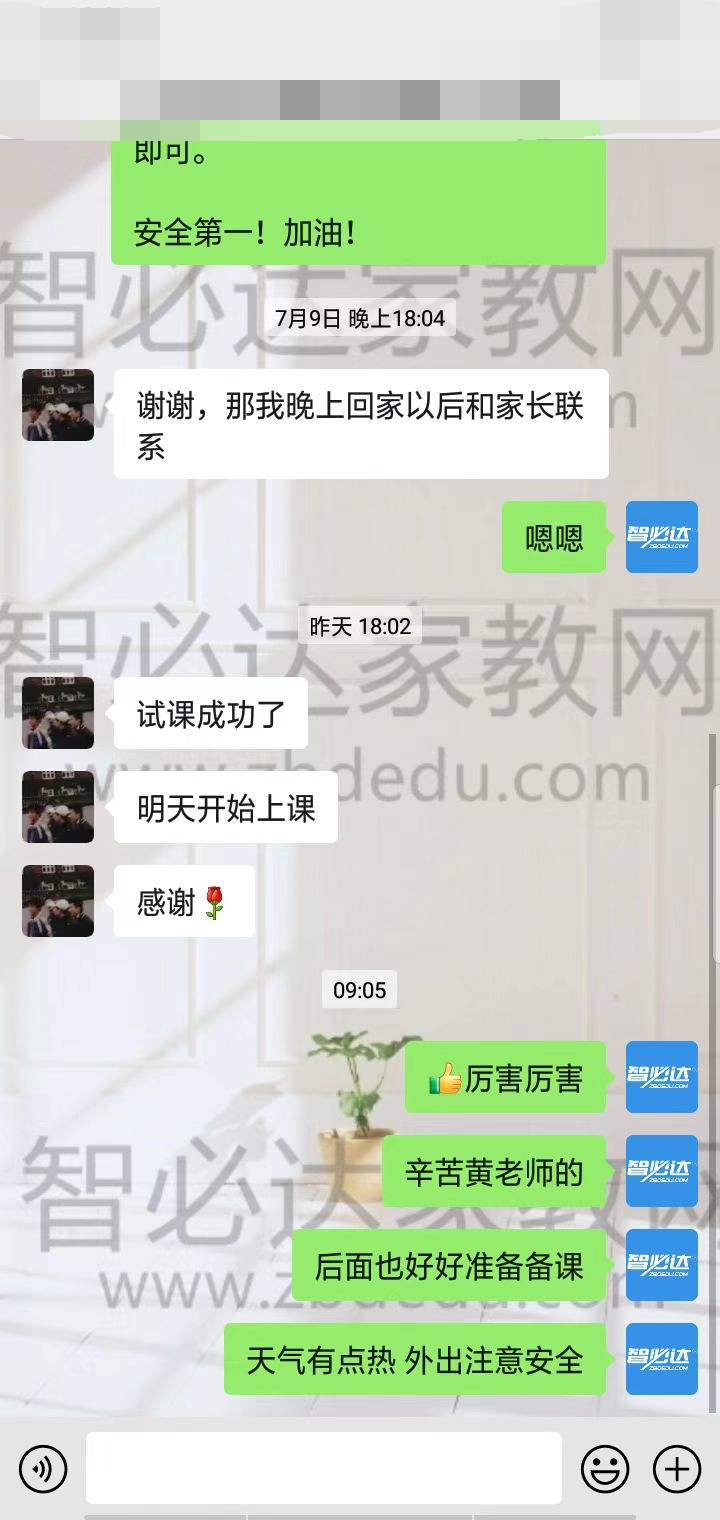This screenshot has height=1520, width=720.
Task: Open contact avatar beside 试课成功了
Action: (58, 713)
